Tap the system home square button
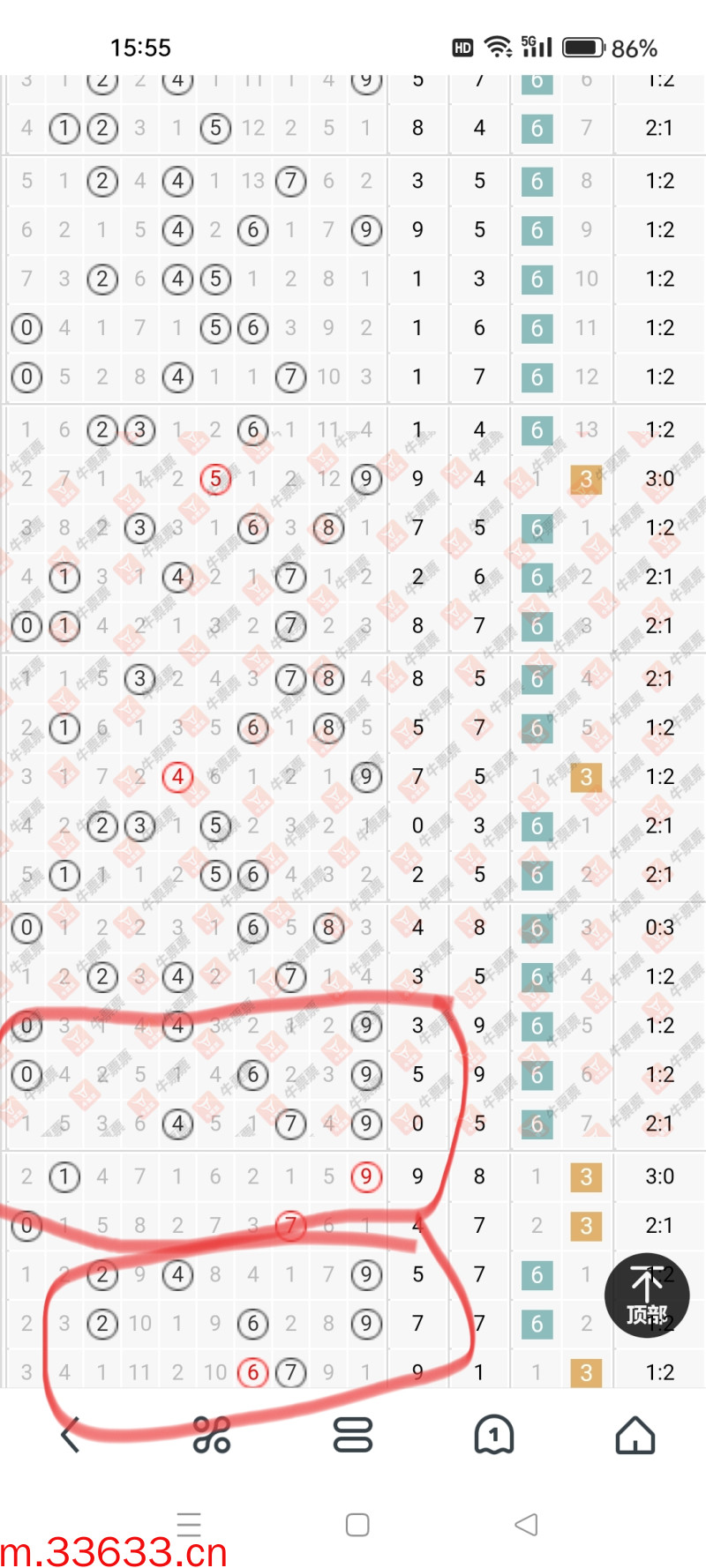This screenshot has width=706, height=1568. click(x=357, y=1524)
